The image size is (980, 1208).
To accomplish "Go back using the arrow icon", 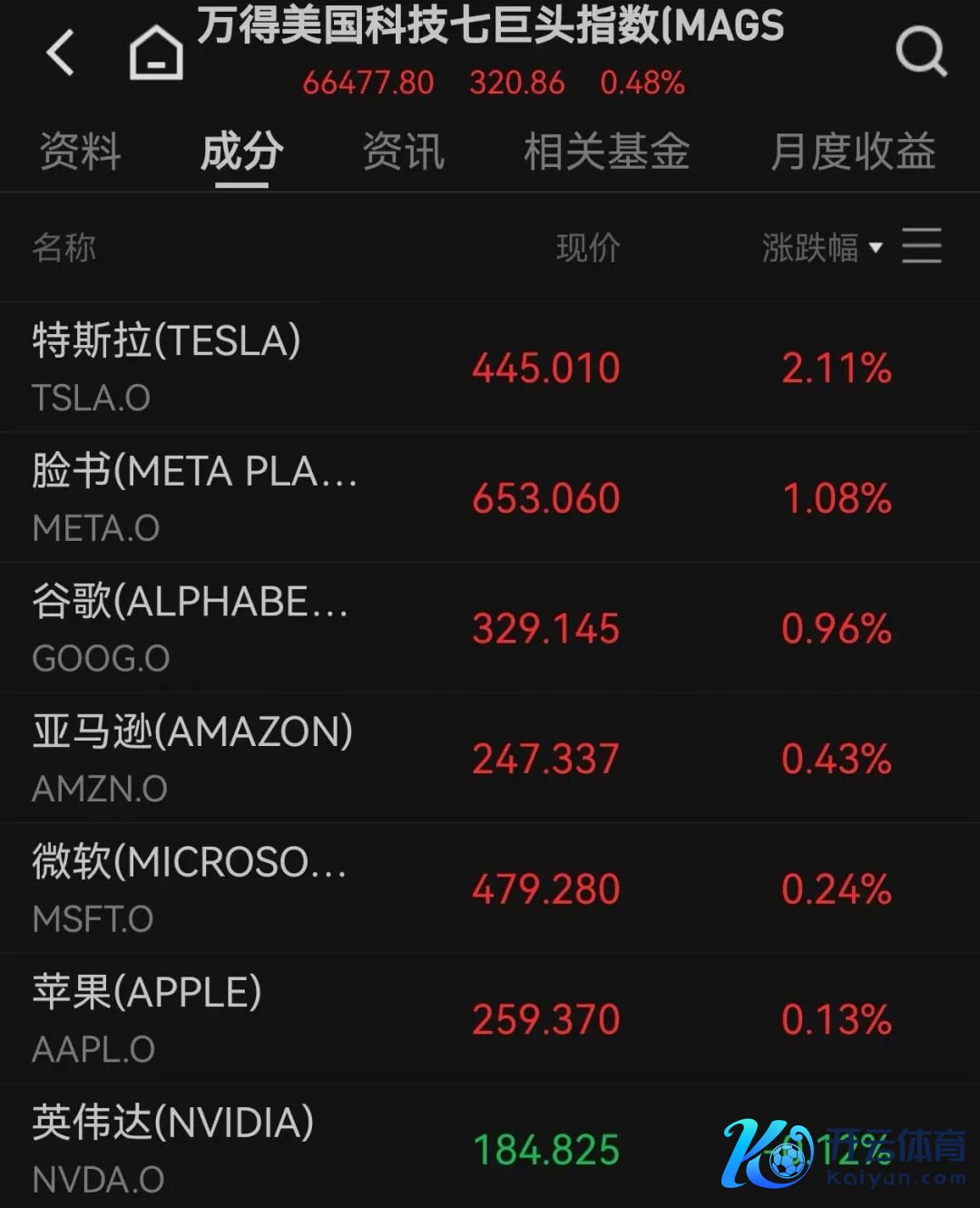I will pos(60,52).
